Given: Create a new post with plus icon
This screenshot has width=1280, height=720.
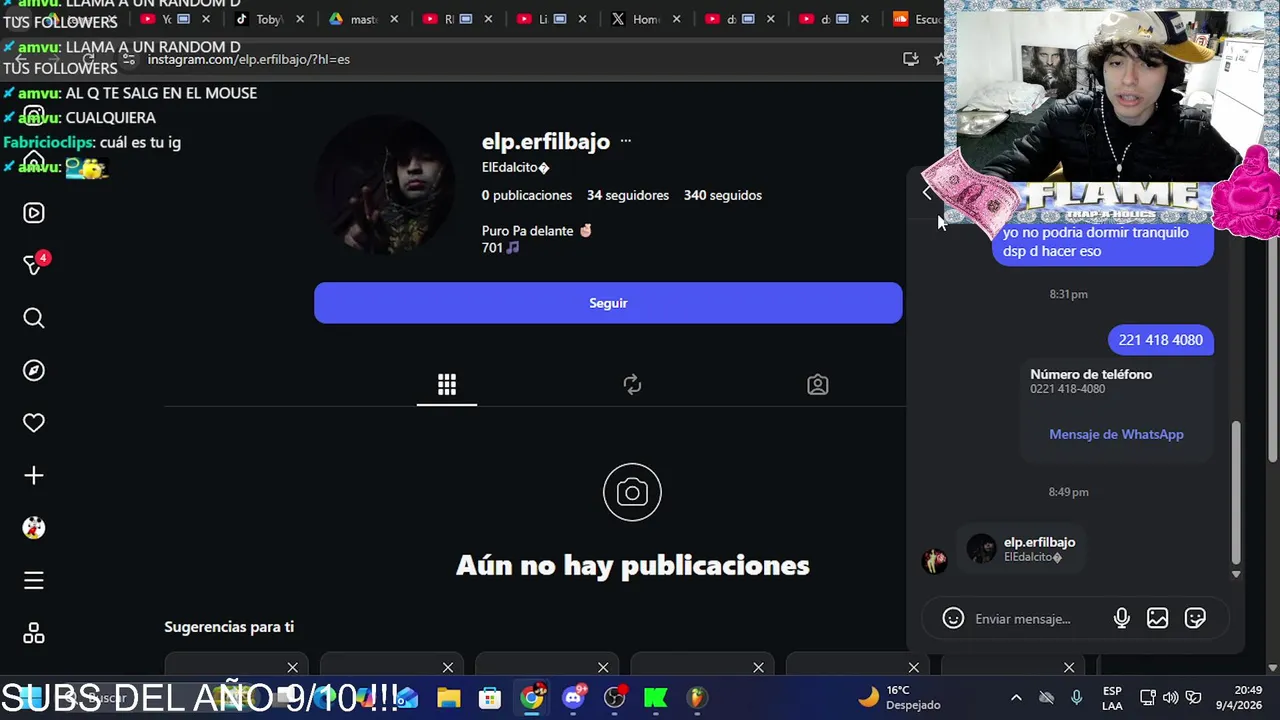Looking at the screenshot, I should (x=34, y=475).
